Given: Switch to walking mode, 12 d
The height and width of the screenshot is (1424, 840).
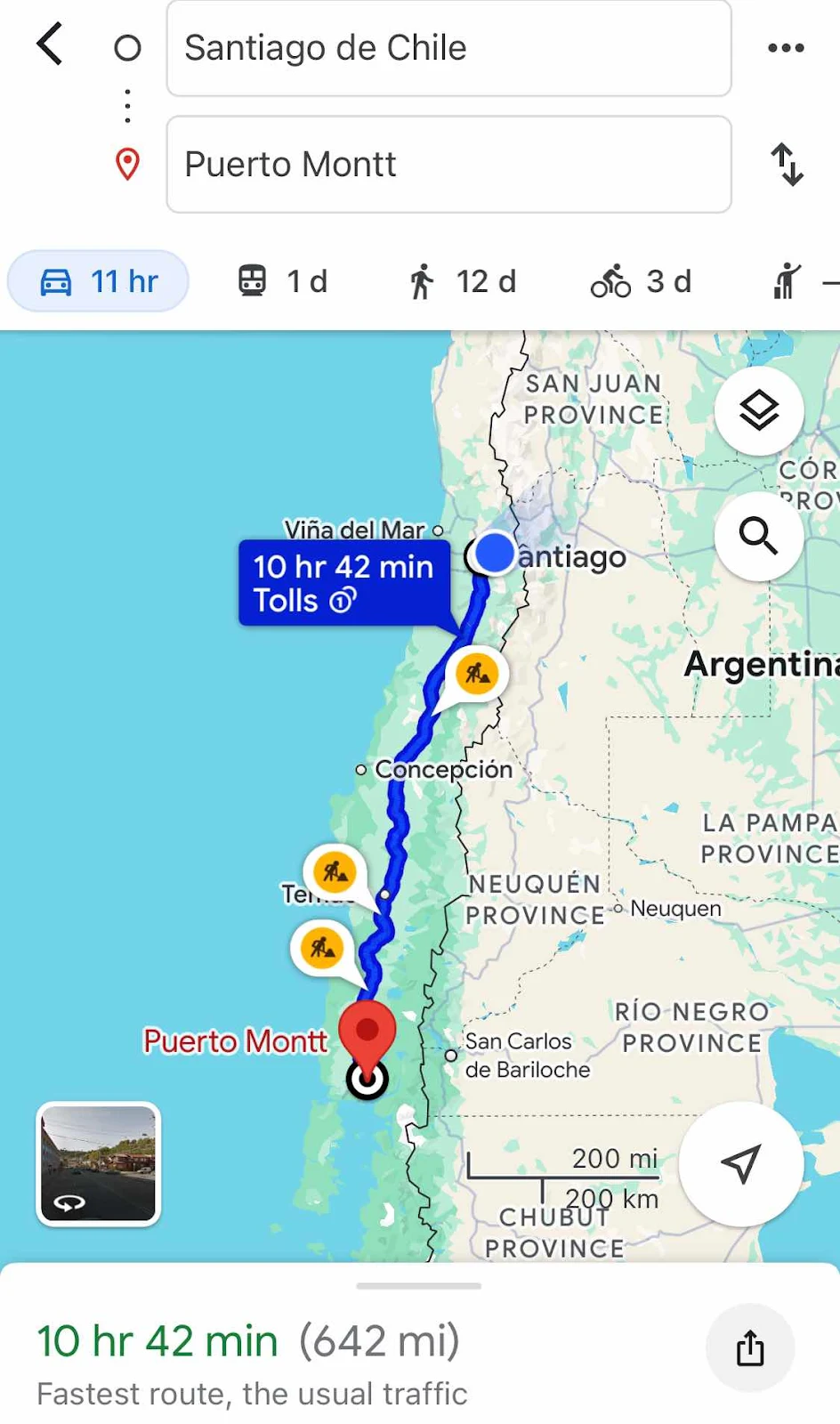Looking at the screenshot, I should [463, 282].
